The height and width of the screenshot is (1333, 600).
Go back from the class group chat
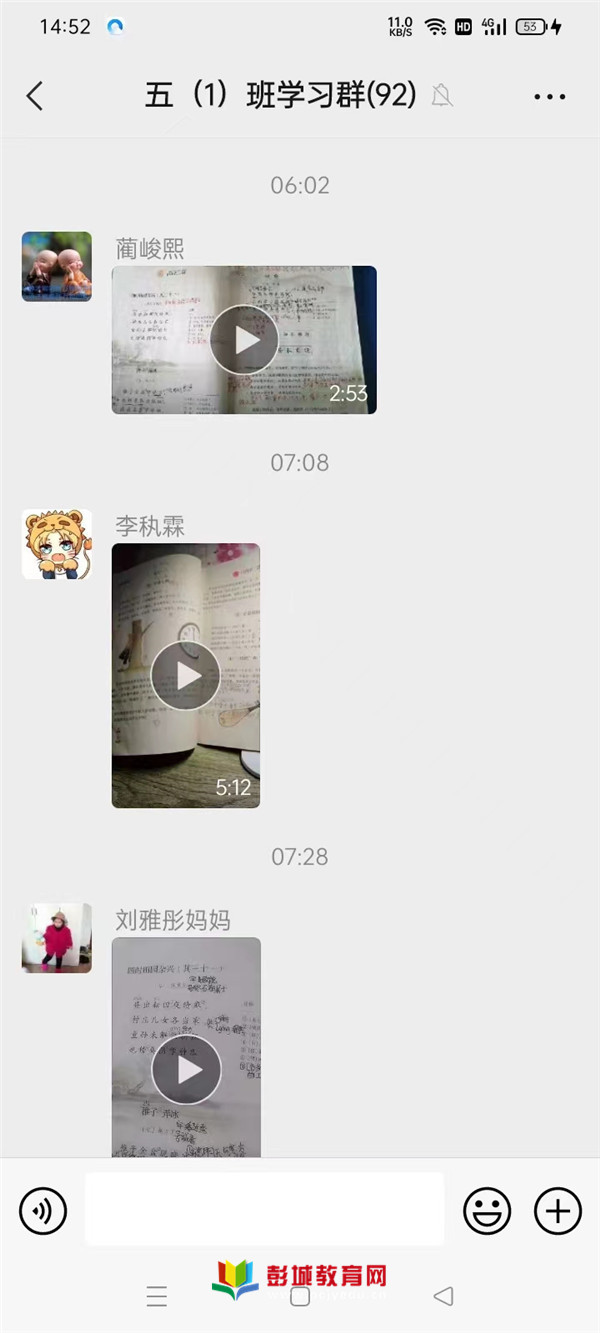pyautogui.click(x=35, y=96)
